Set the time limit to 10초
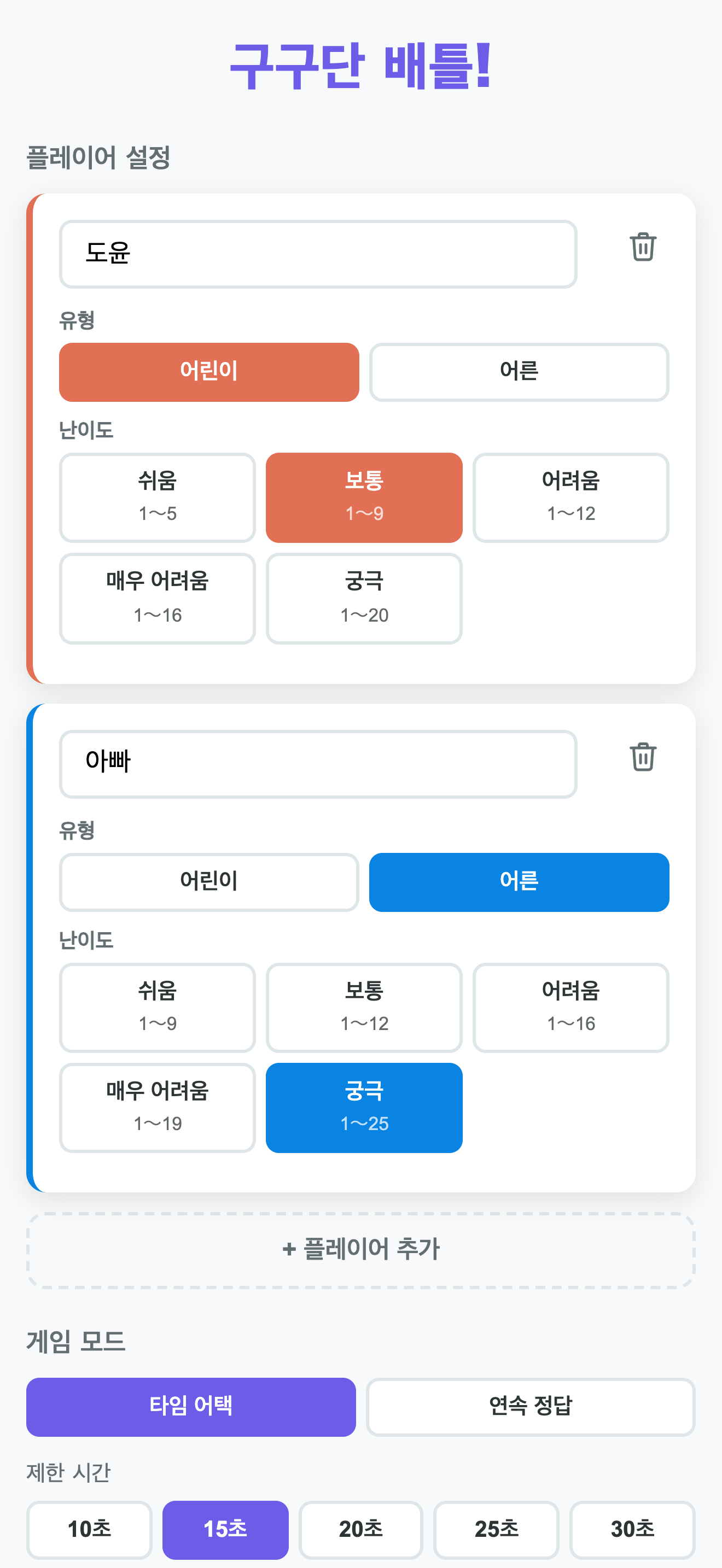The height and width of the screenshot is (1568, 722). coord(89,1530)
